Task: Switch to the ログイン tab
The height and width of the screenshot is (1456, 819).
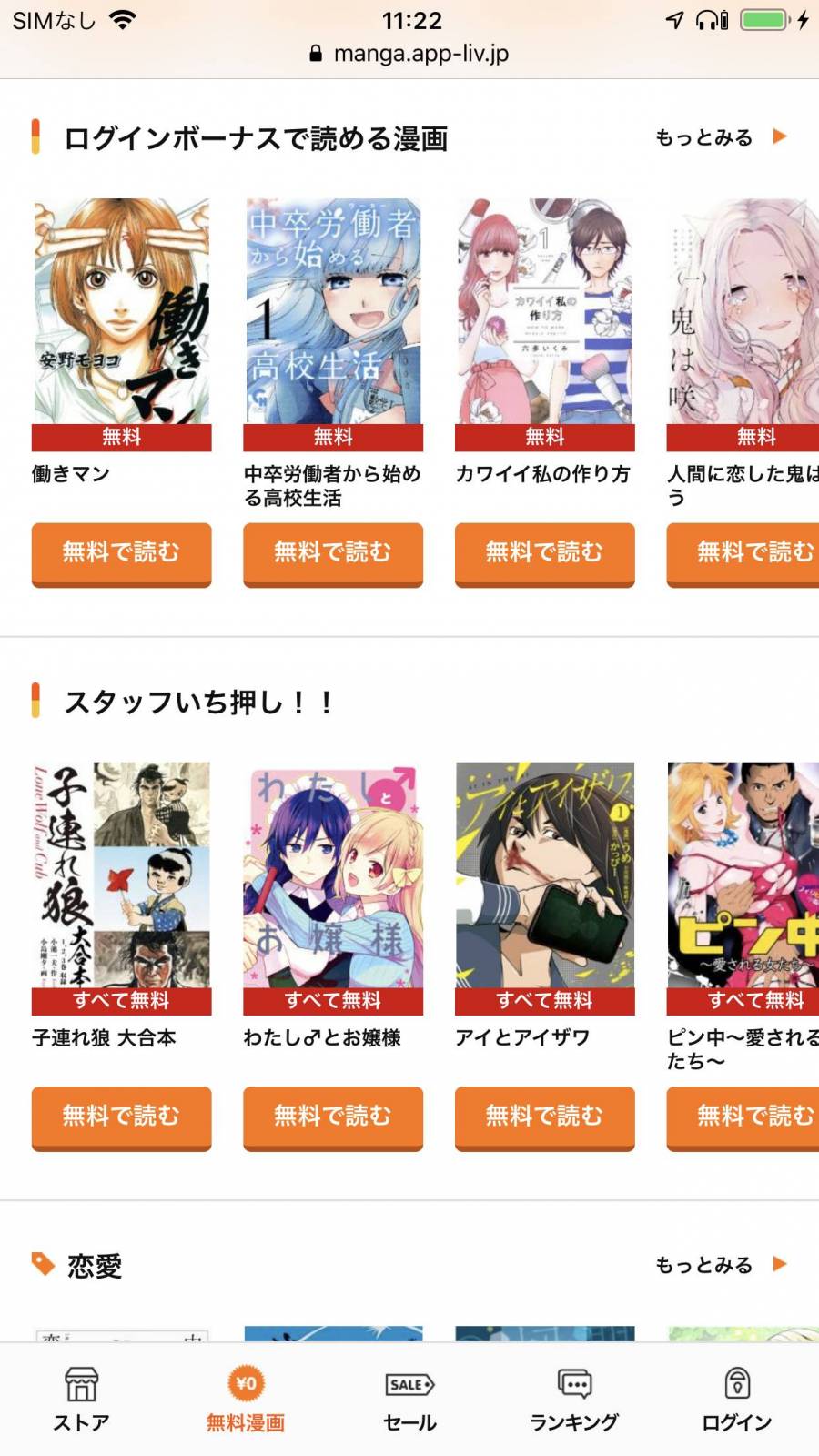Action: point(737,1400)
